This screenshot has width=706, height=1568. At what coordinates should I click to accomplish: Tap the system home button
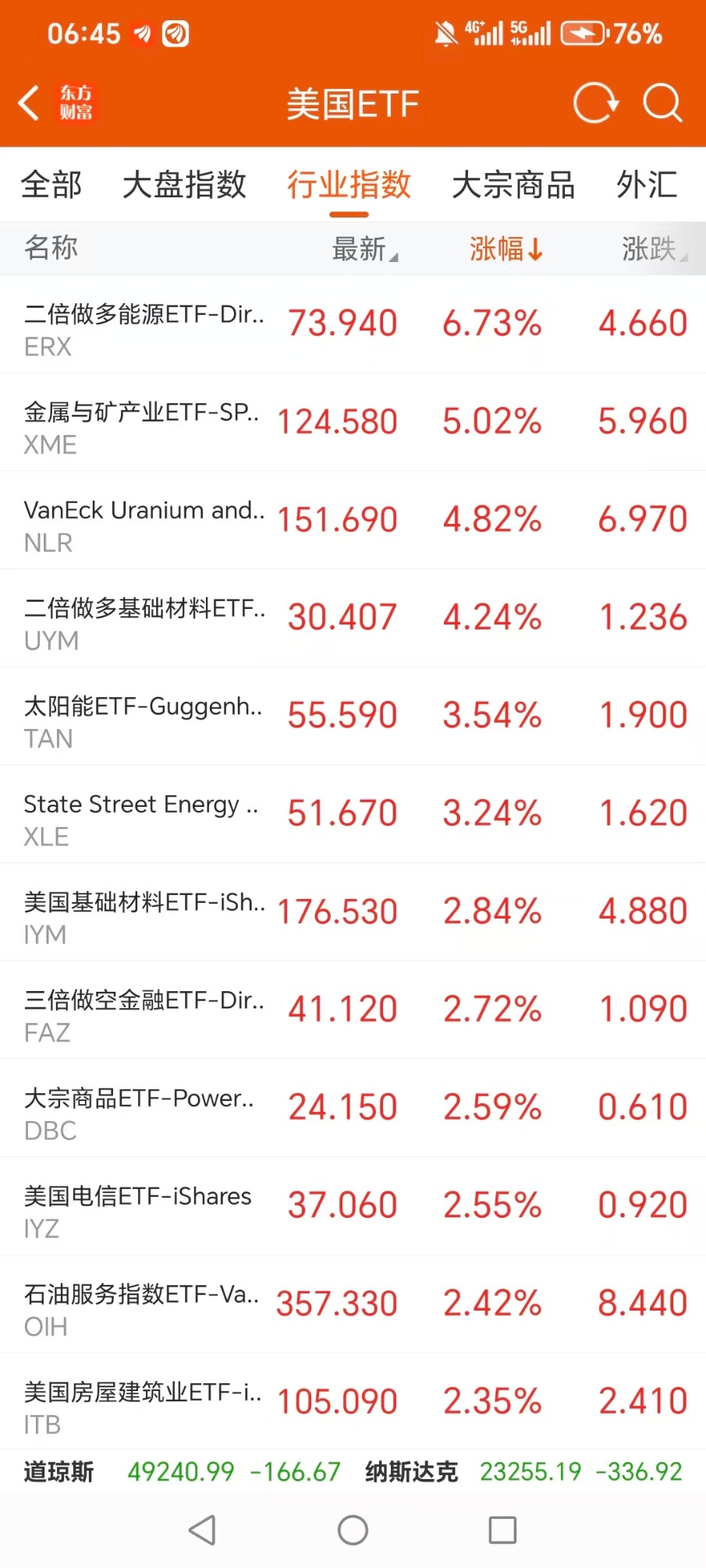(353, 1530)
